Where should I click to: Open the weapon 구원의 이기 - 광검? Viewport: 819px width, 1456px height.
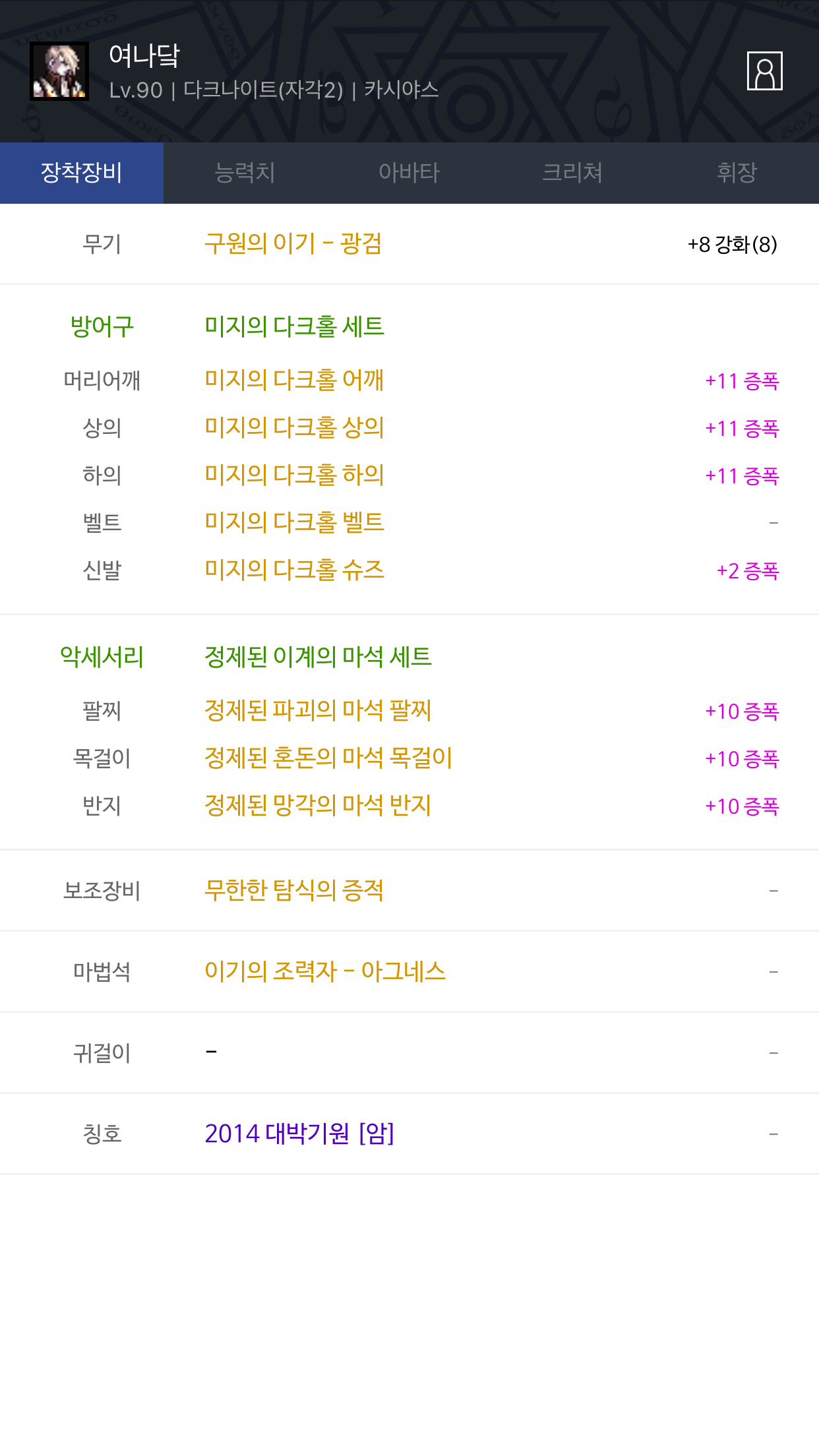[x=293, y=243]
